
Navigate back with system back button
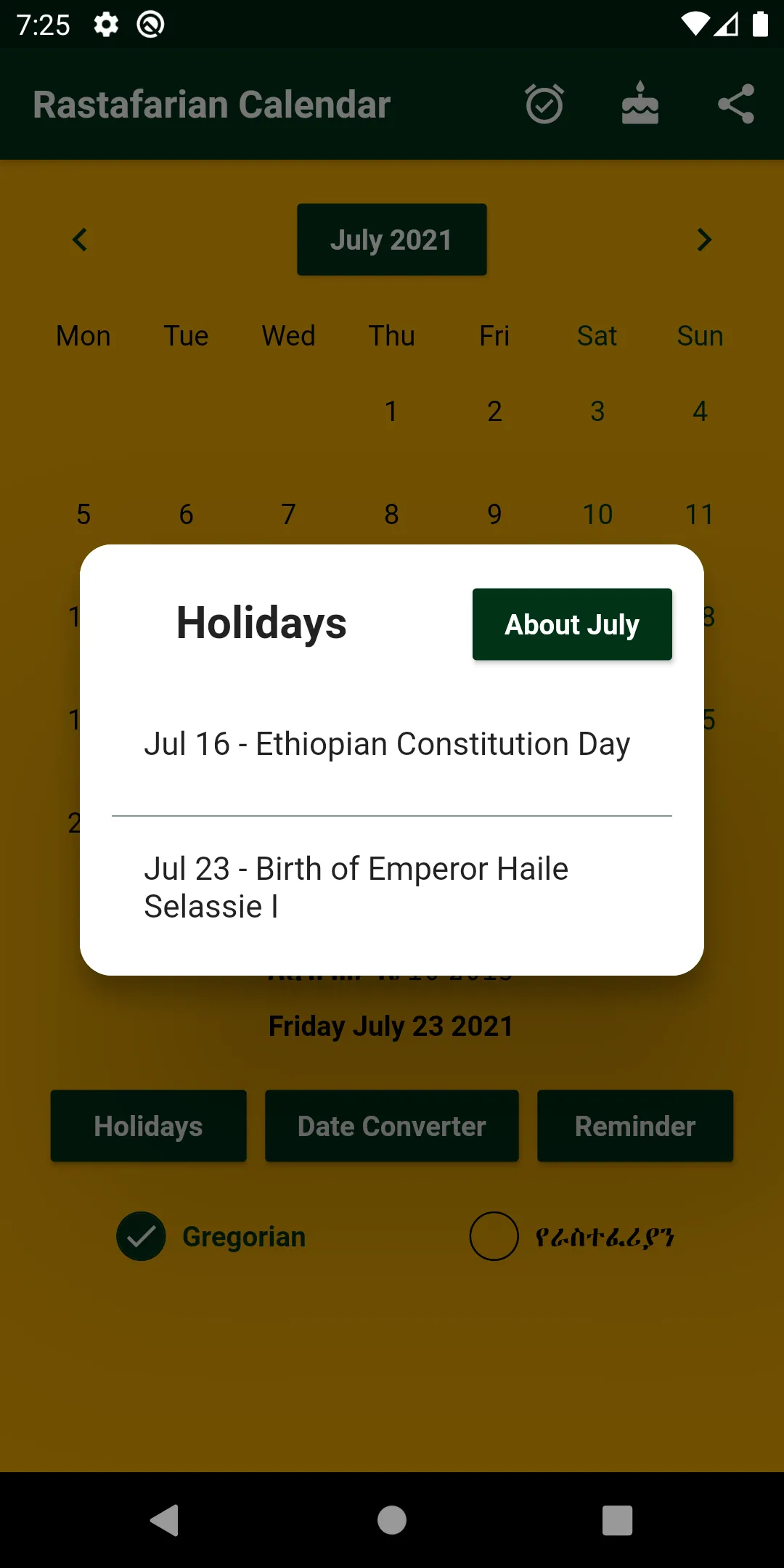[x=165, y=1520]
